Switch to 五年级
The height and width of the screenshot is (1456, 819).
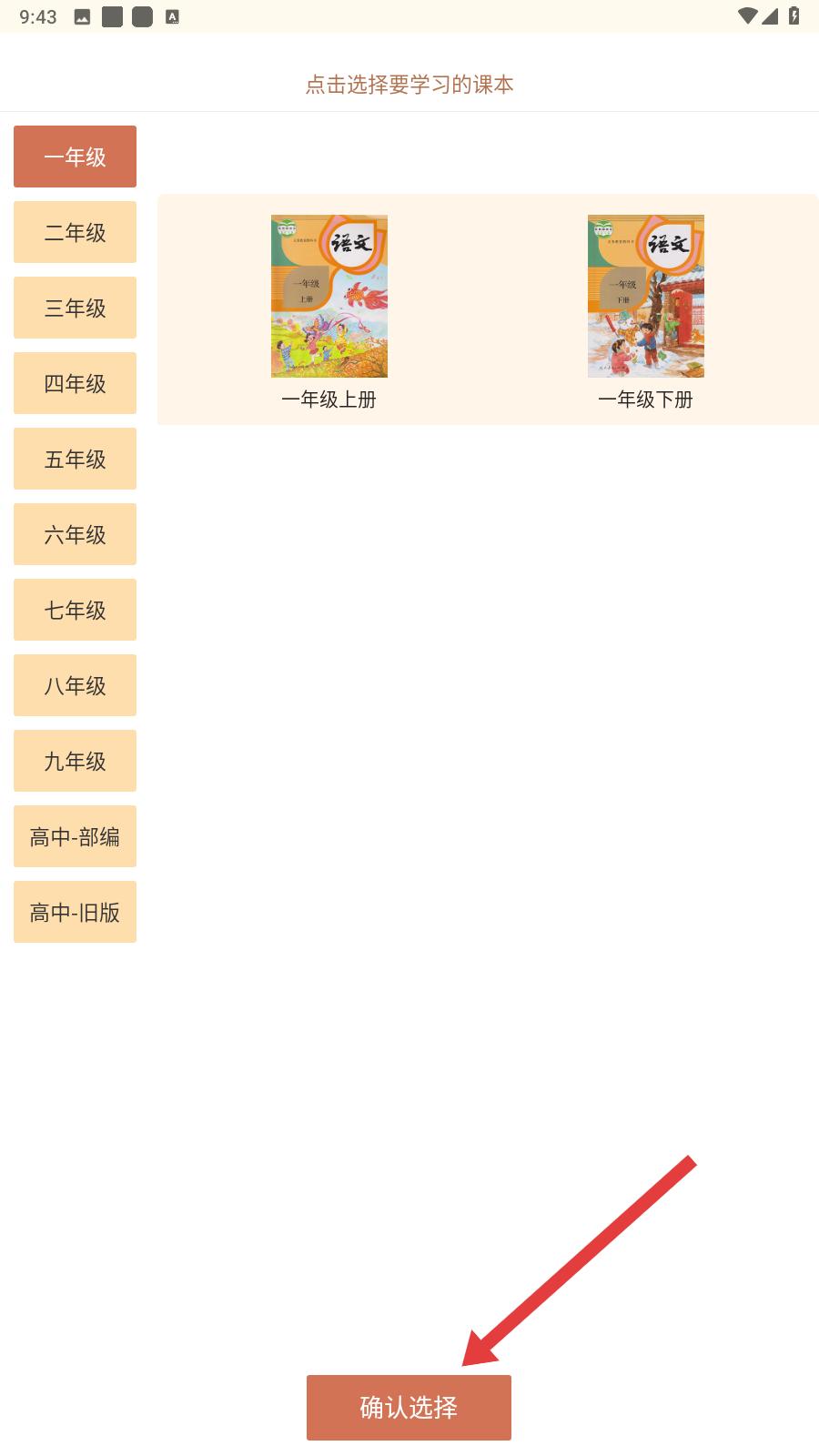coord(75,459)
